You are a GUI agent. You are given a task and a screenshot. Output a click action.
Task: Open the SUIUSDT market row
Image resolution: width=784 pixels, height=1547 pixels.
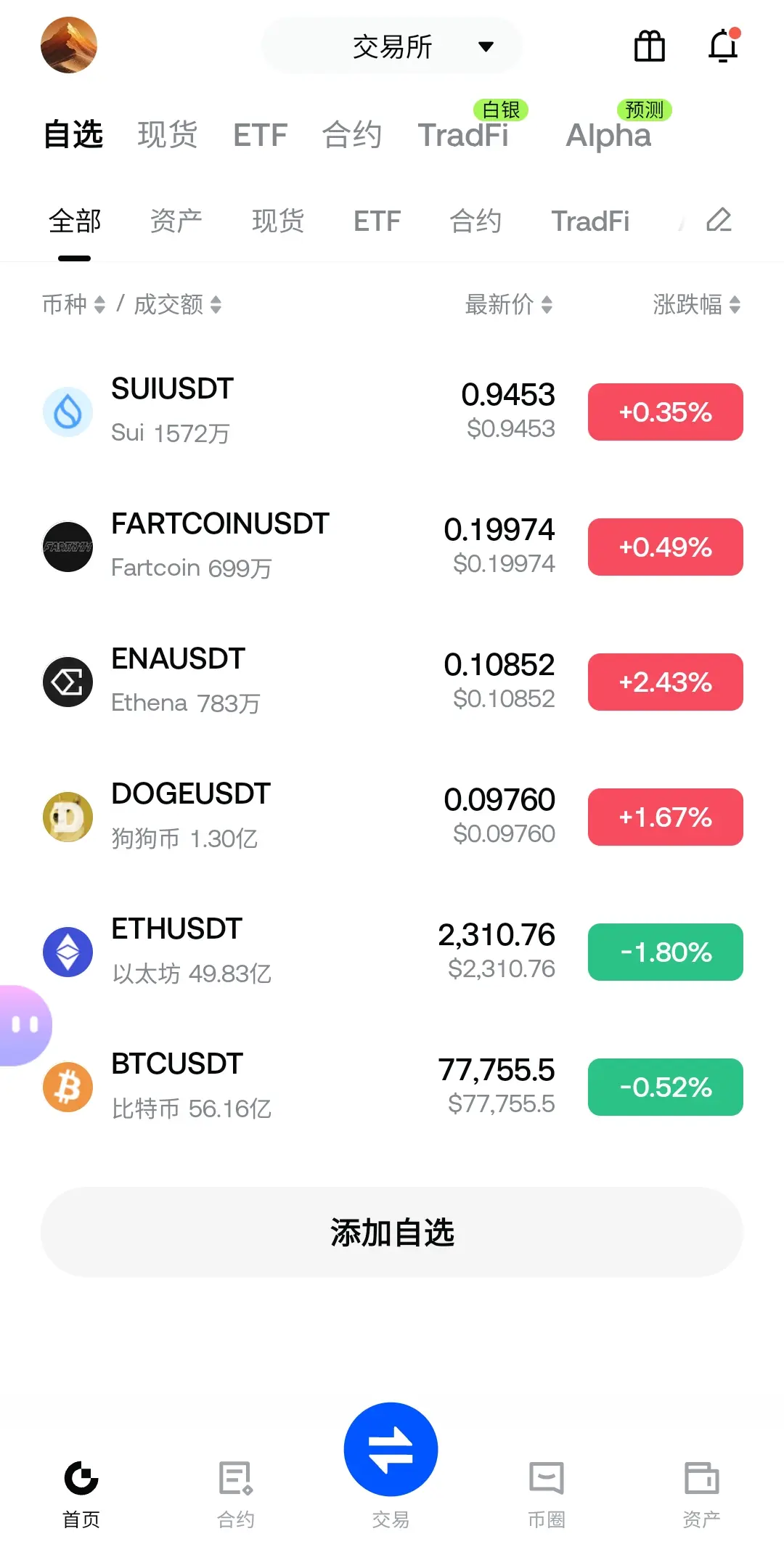pos(290,411)
